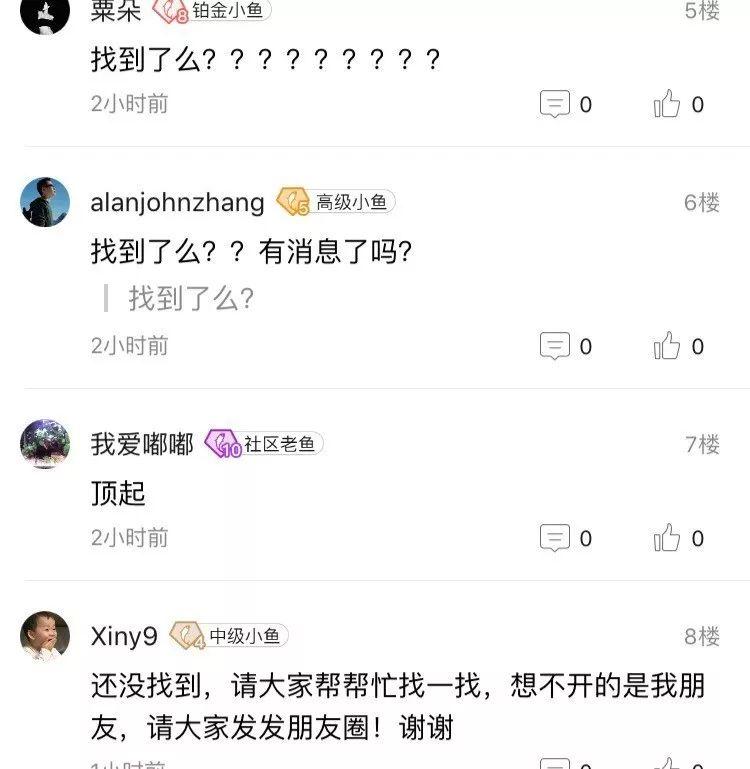Reply to 我爱嘟嘟's 顶起 comment
This screenshot has width=750, height=769.
tap(555, 538)
